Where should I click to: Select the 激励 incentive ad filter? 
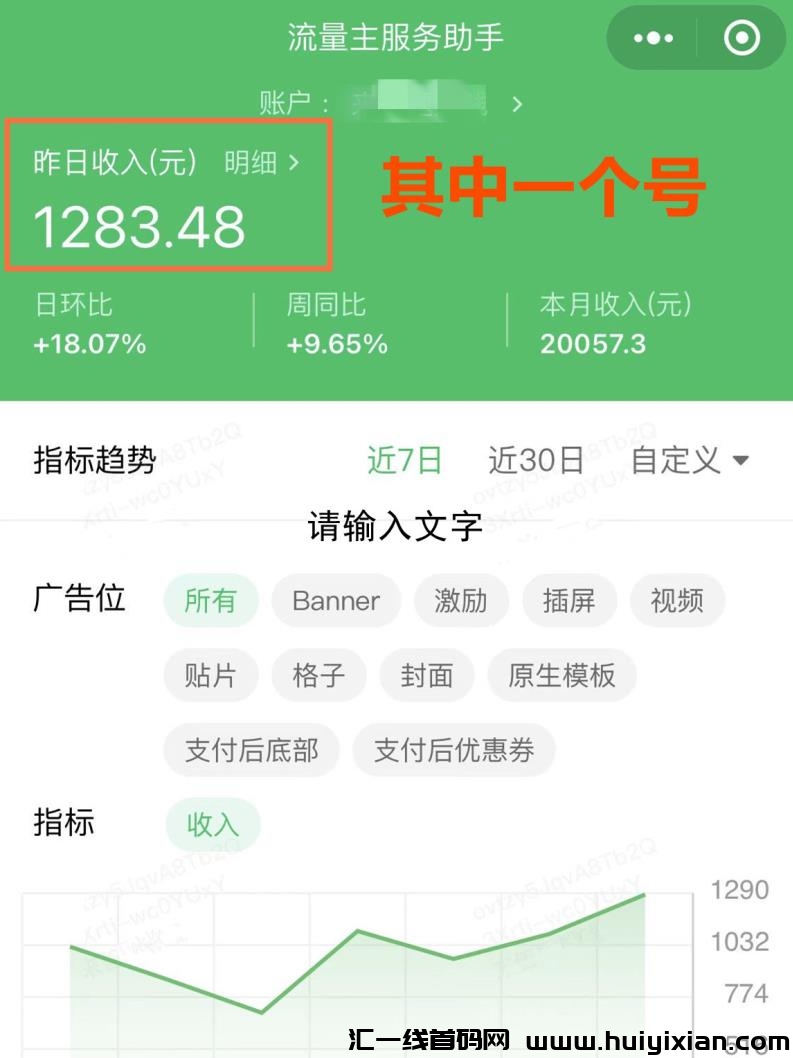click(x=461, y=600)
